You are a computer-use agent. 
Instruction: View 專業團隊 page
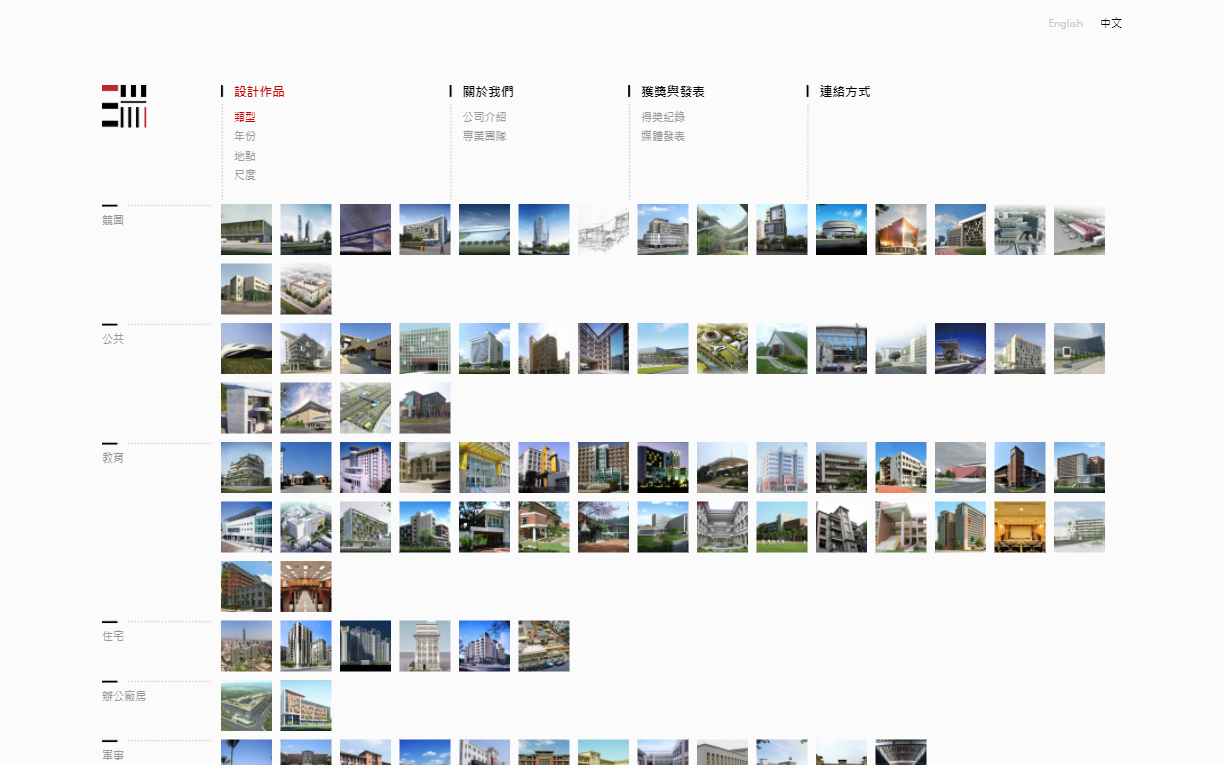point(484,136)
